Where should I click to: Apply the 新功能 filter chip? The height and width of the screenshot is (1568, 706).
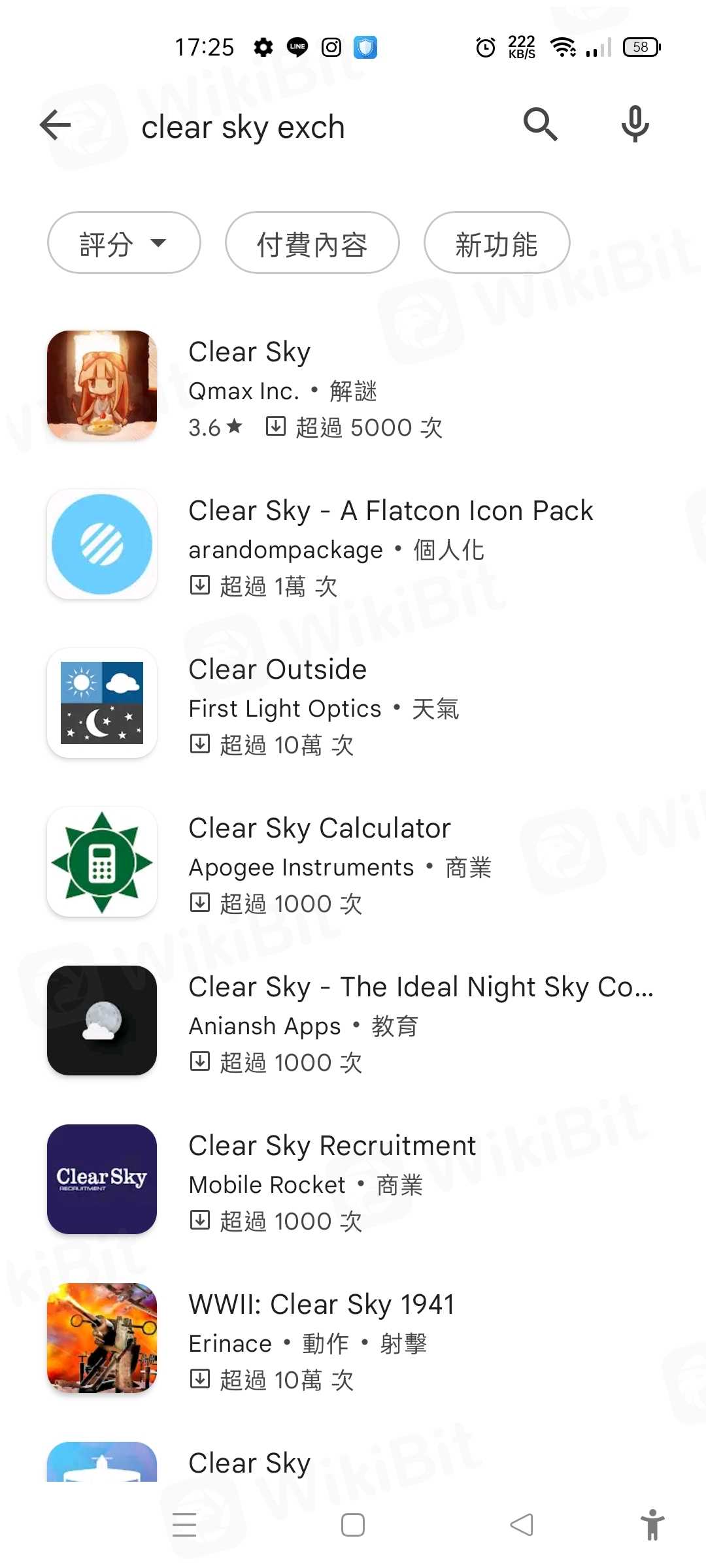[x=496, y=243]
